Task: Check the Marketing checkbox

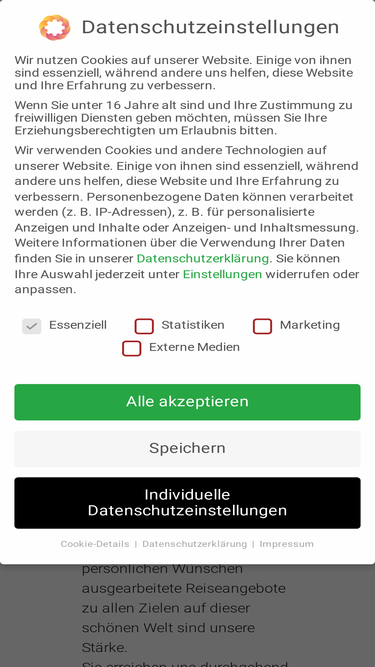Action: (x=262, y=326)
